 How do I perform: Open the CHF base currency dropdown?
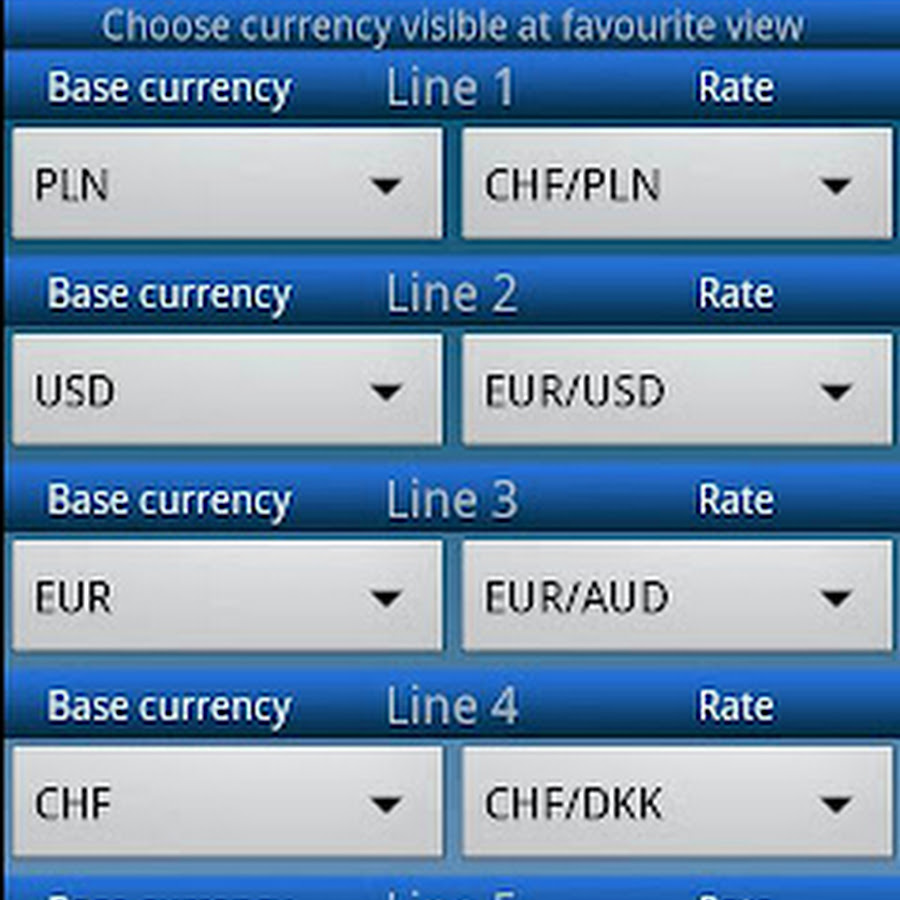point(227,803)
